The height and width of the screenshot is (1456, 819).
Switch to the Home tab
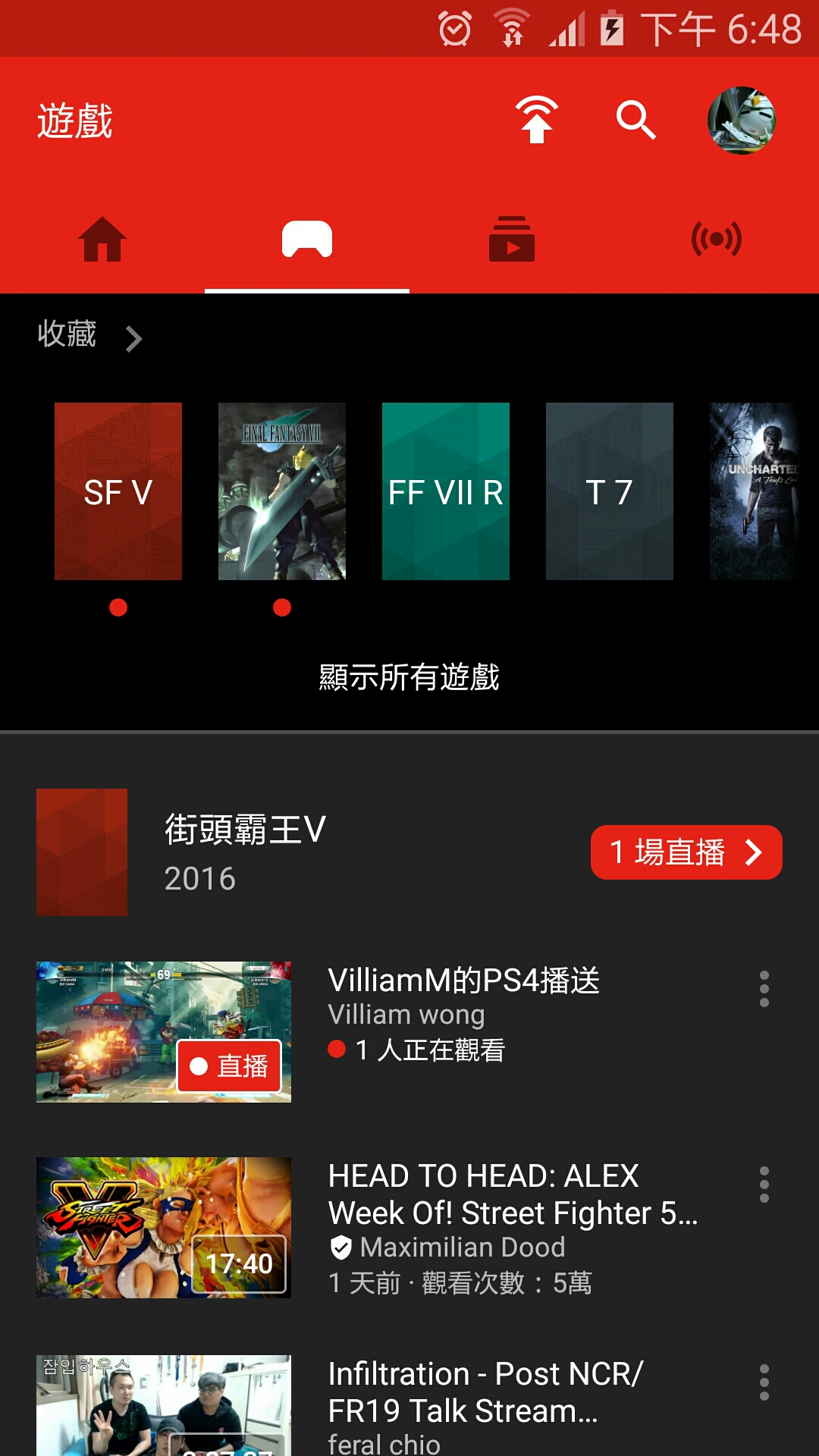point(102,240)
